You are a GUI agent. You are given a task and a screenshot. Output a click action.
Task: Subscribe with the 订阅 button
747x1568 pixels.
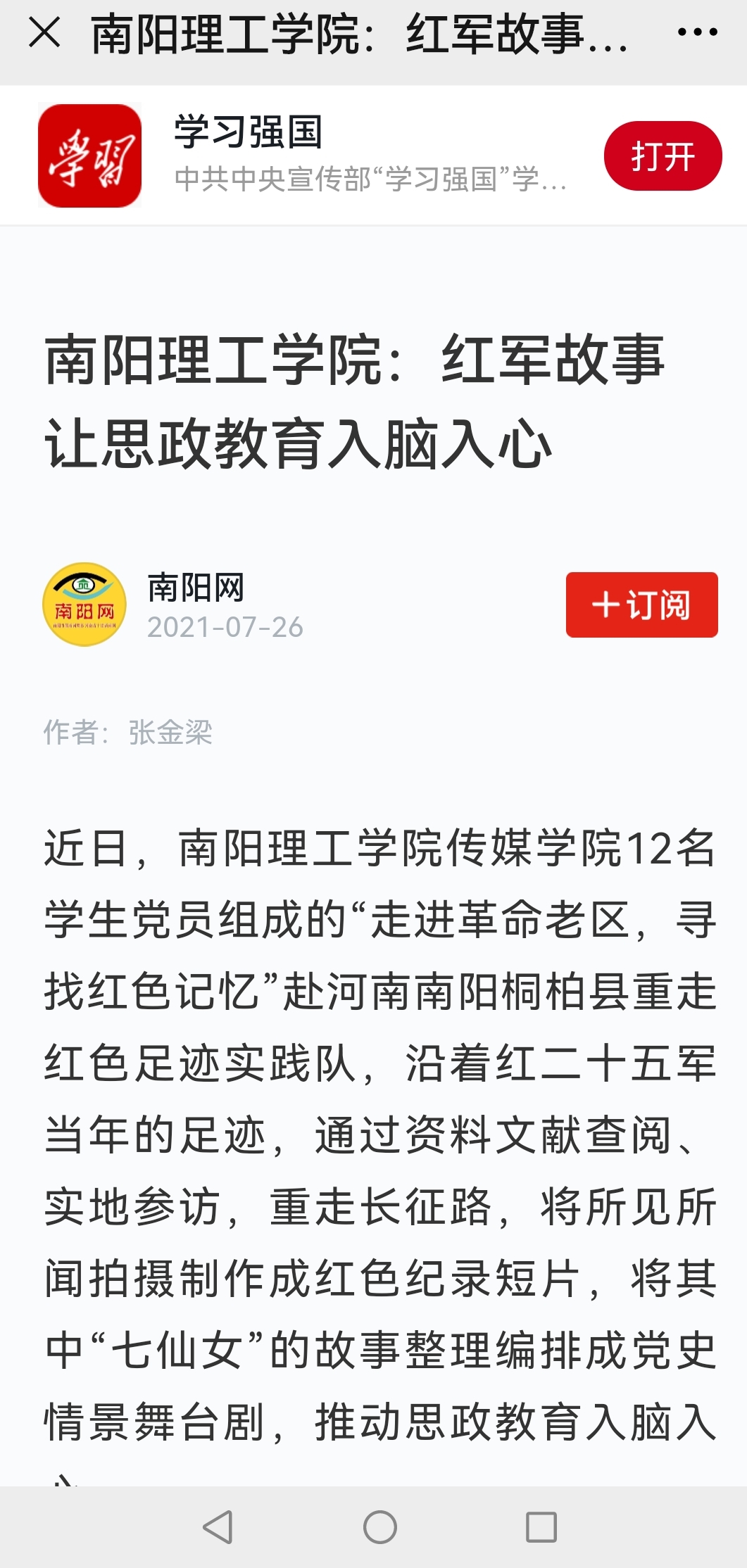coord(641,605)
